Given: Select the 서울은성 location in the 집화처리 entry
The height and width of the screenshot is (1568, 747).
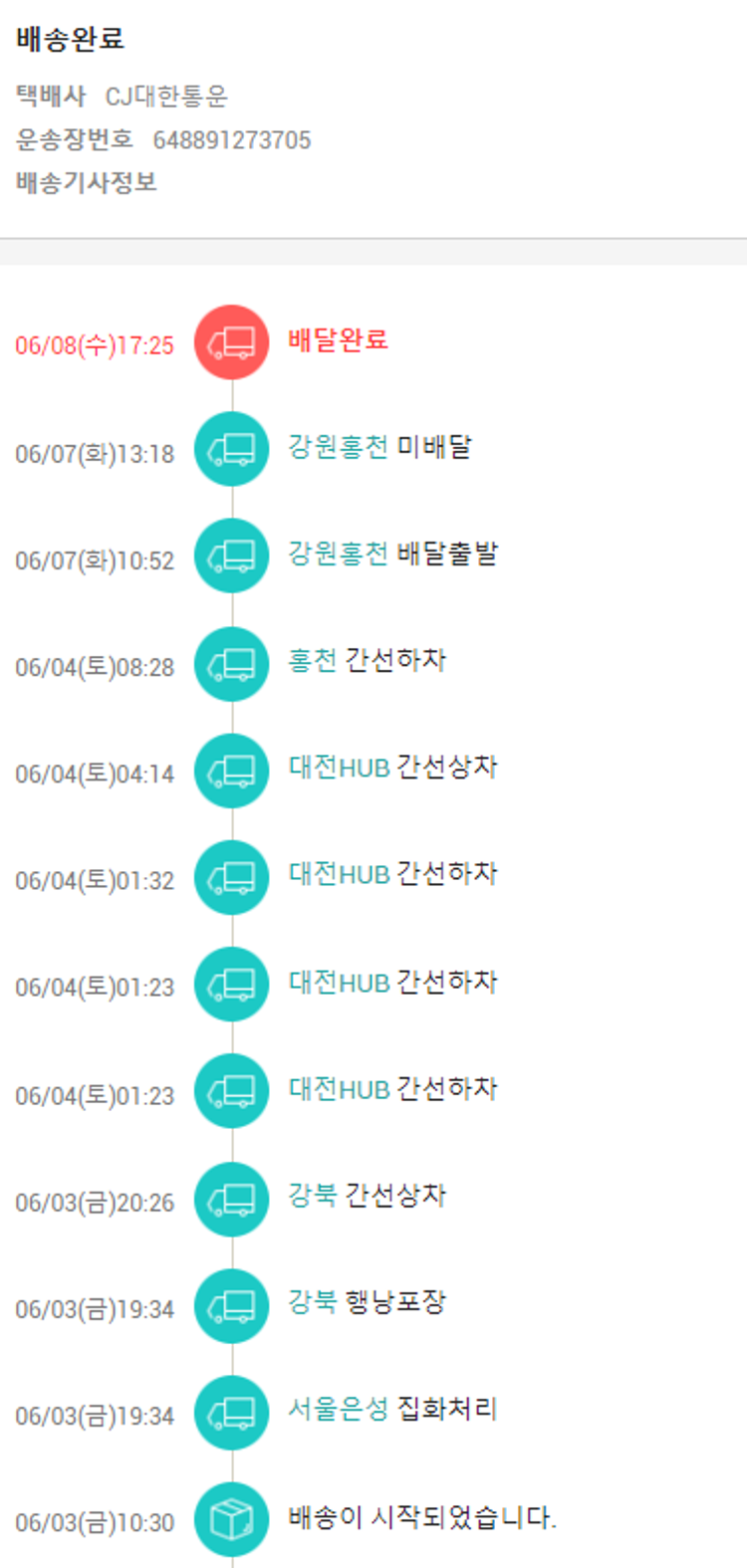Looking at the screenshot, I should click(x=338, y=1409).
